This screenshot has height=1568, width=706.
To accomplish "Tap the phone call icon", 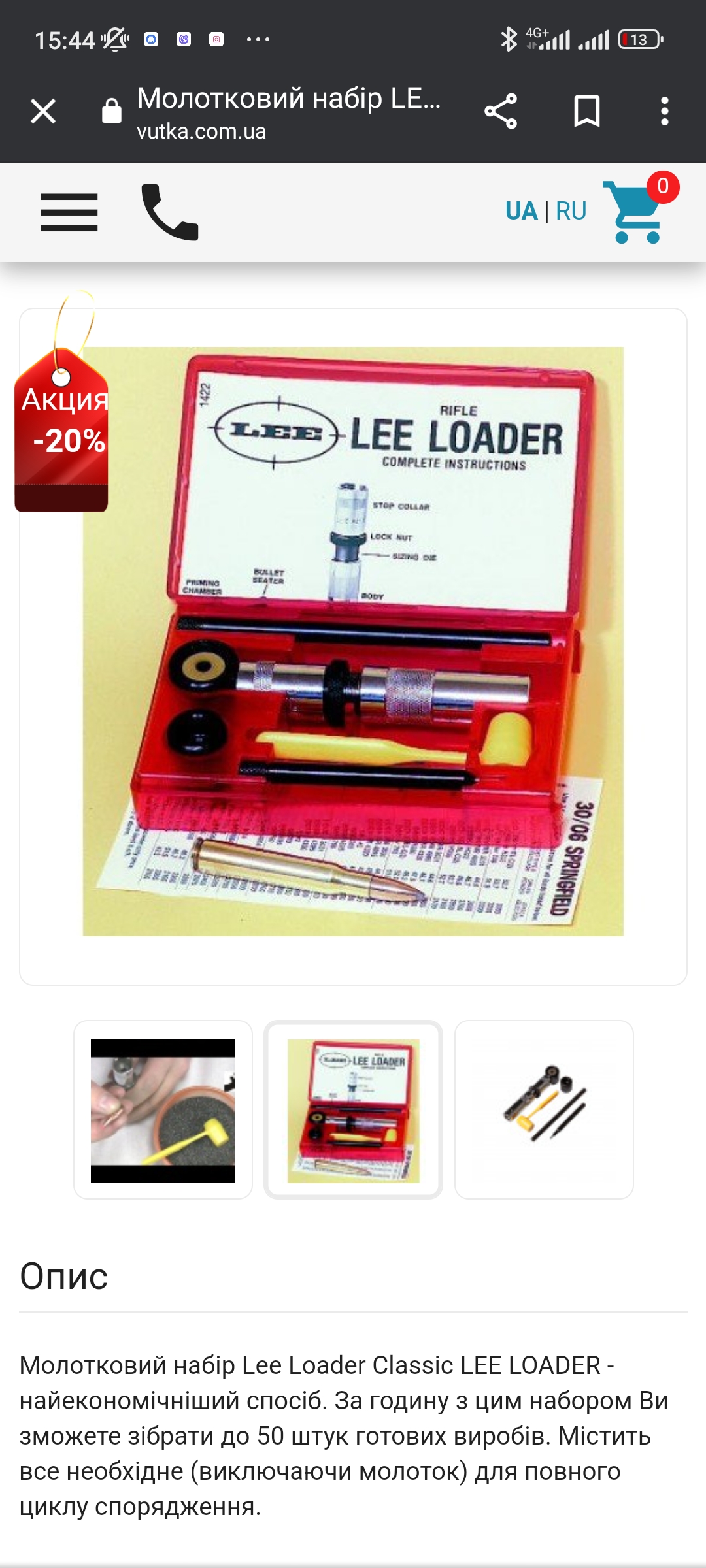I will pos(170,212).
